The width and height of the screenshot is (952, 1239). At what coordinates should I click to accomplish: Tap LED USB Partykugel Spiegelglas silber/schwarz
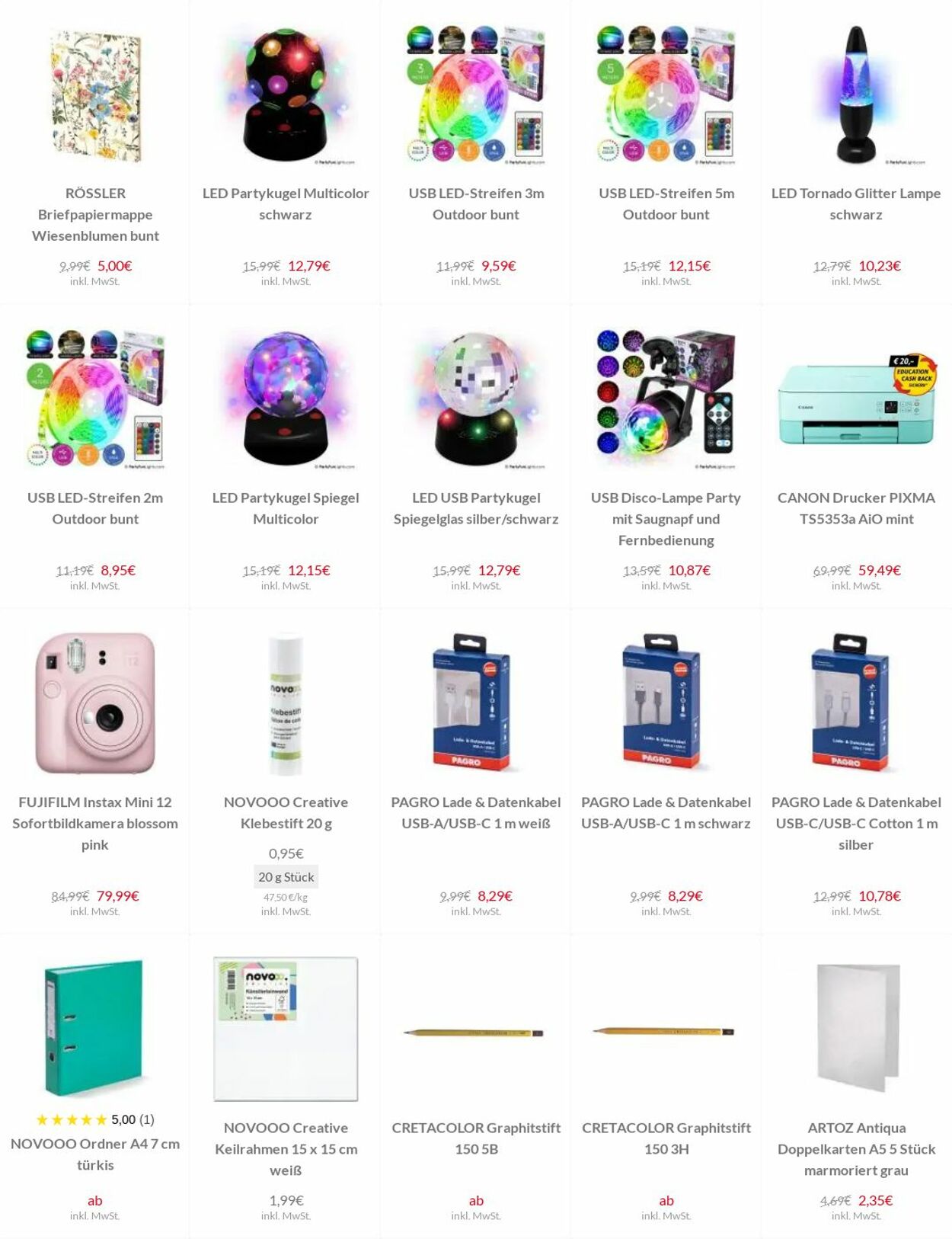click(476, 507)
